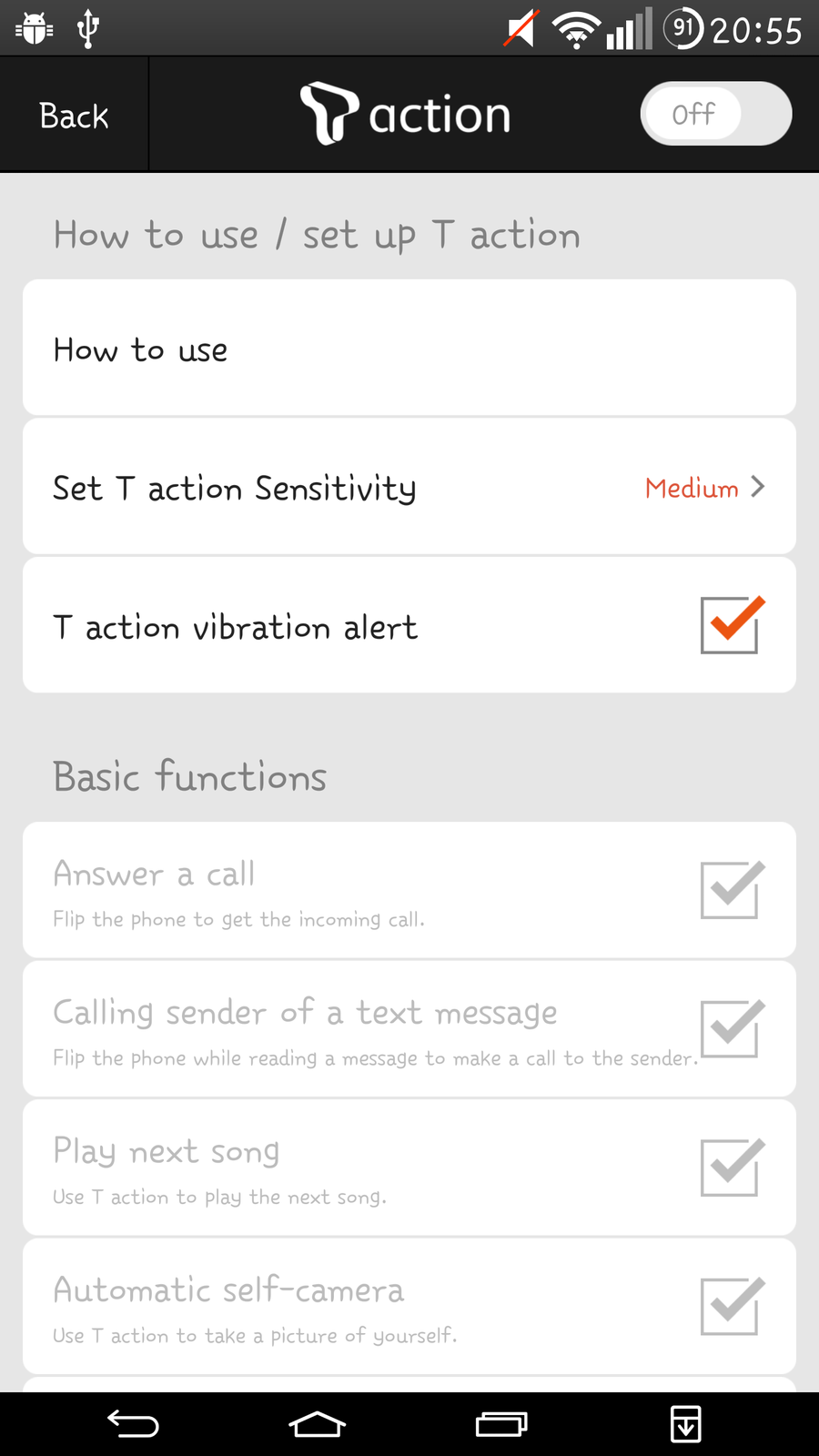Uncheck T action vibration alert
This screenshot has height=1456, width=819.
730,625
